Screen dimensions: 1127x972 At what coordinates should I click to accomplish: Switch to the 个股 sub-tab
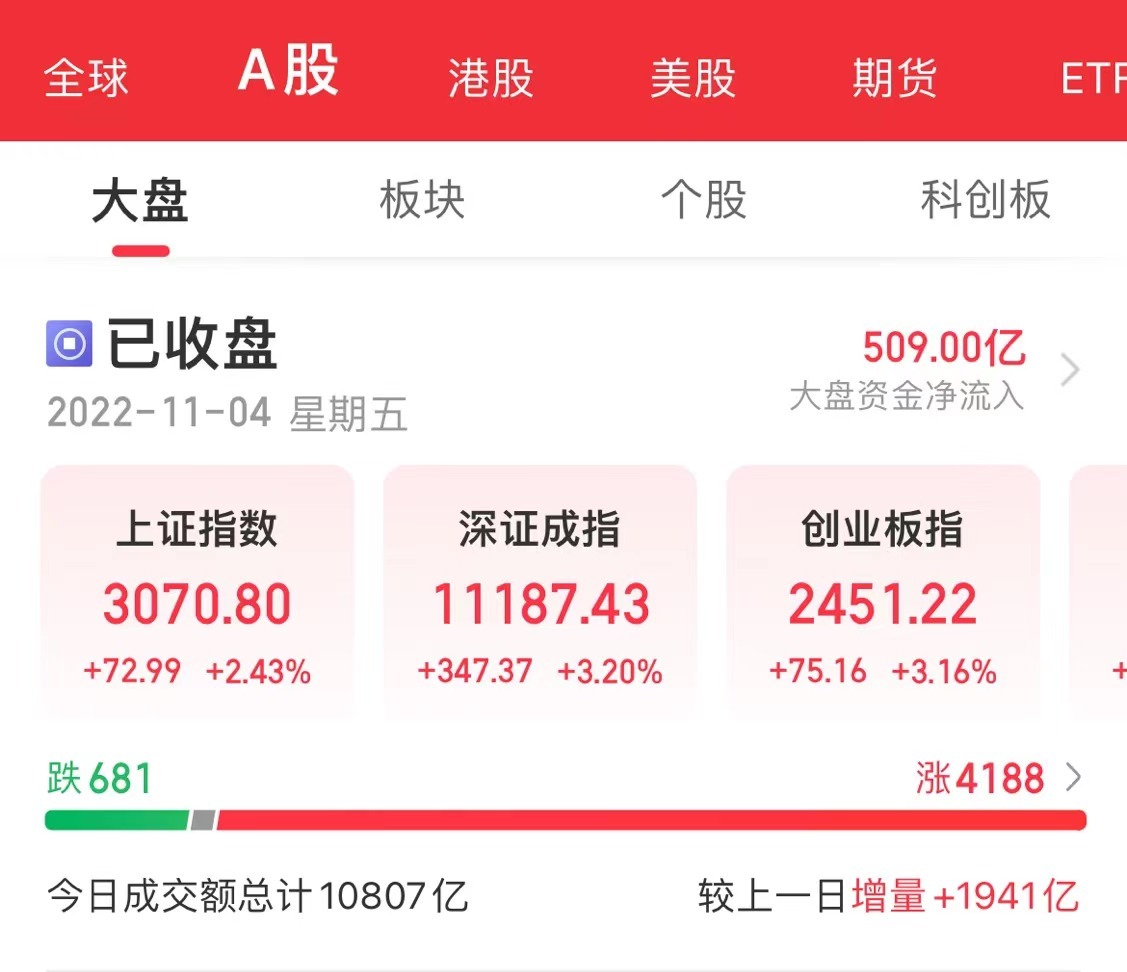tap(703, 200)
